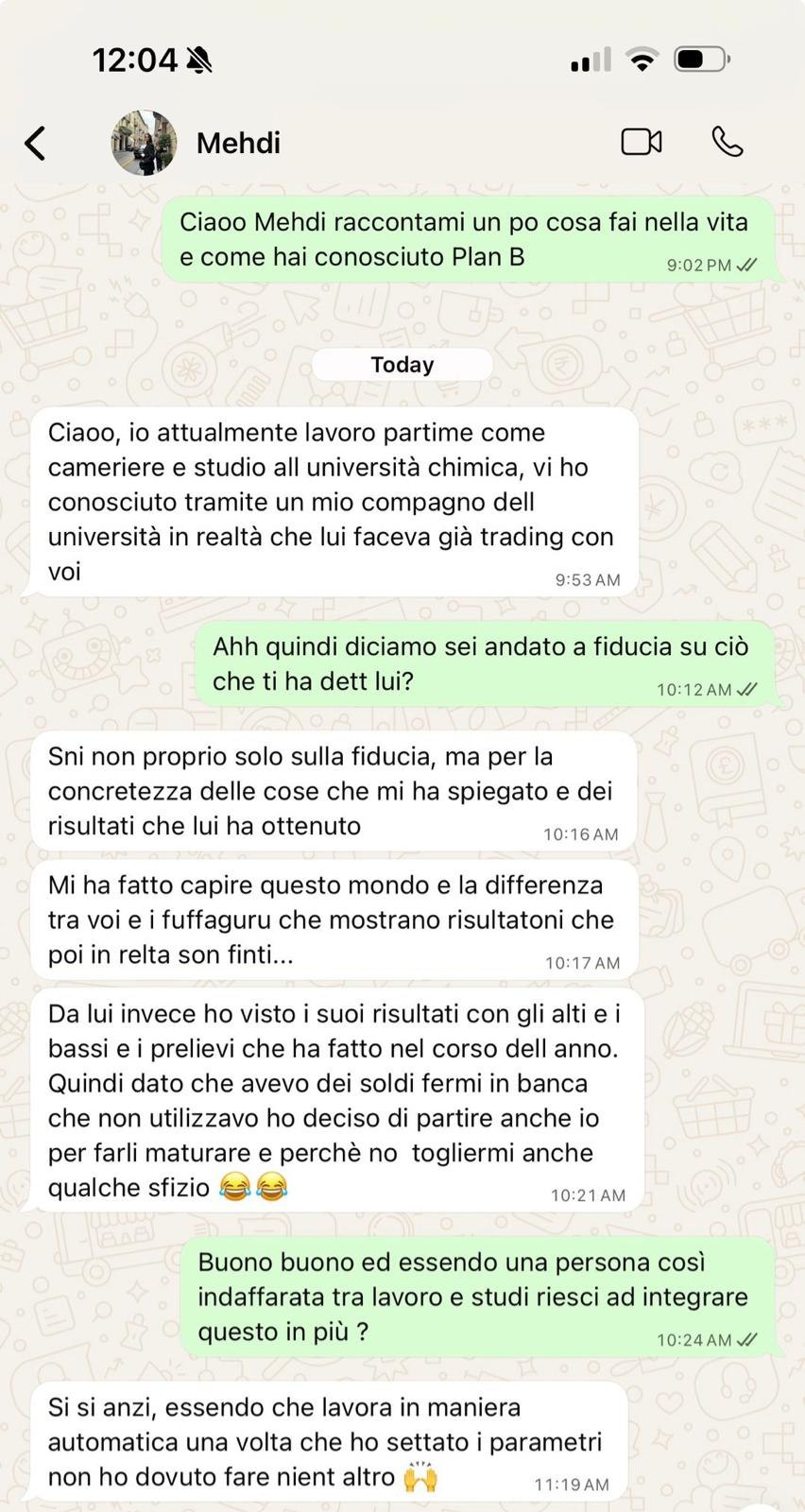Go back to the chat list
Screen dimensions: 805x1512
(x=36, y=144)
